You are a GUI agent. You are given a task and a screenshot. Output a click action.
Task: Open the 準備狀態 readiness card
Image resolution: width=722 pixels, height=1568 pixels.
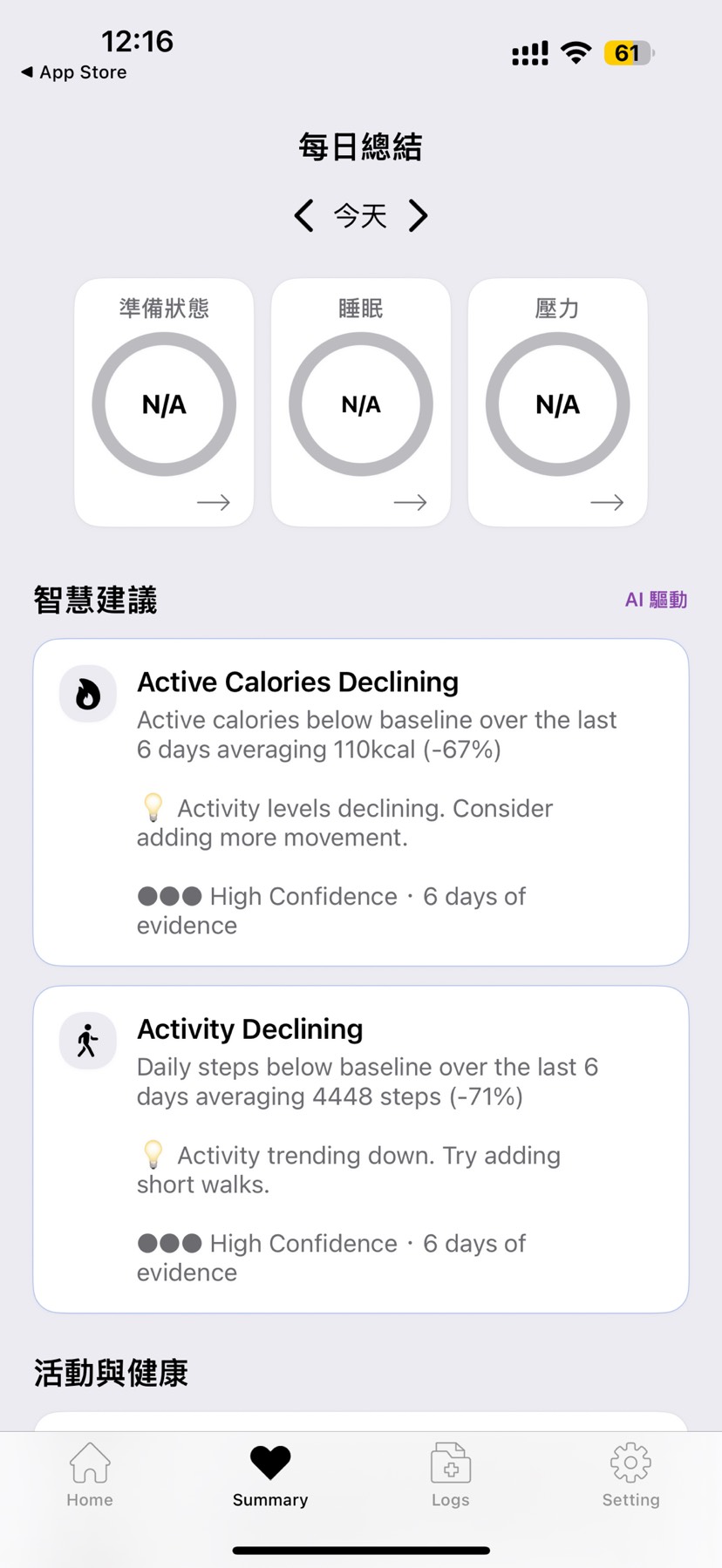(164, 403)
